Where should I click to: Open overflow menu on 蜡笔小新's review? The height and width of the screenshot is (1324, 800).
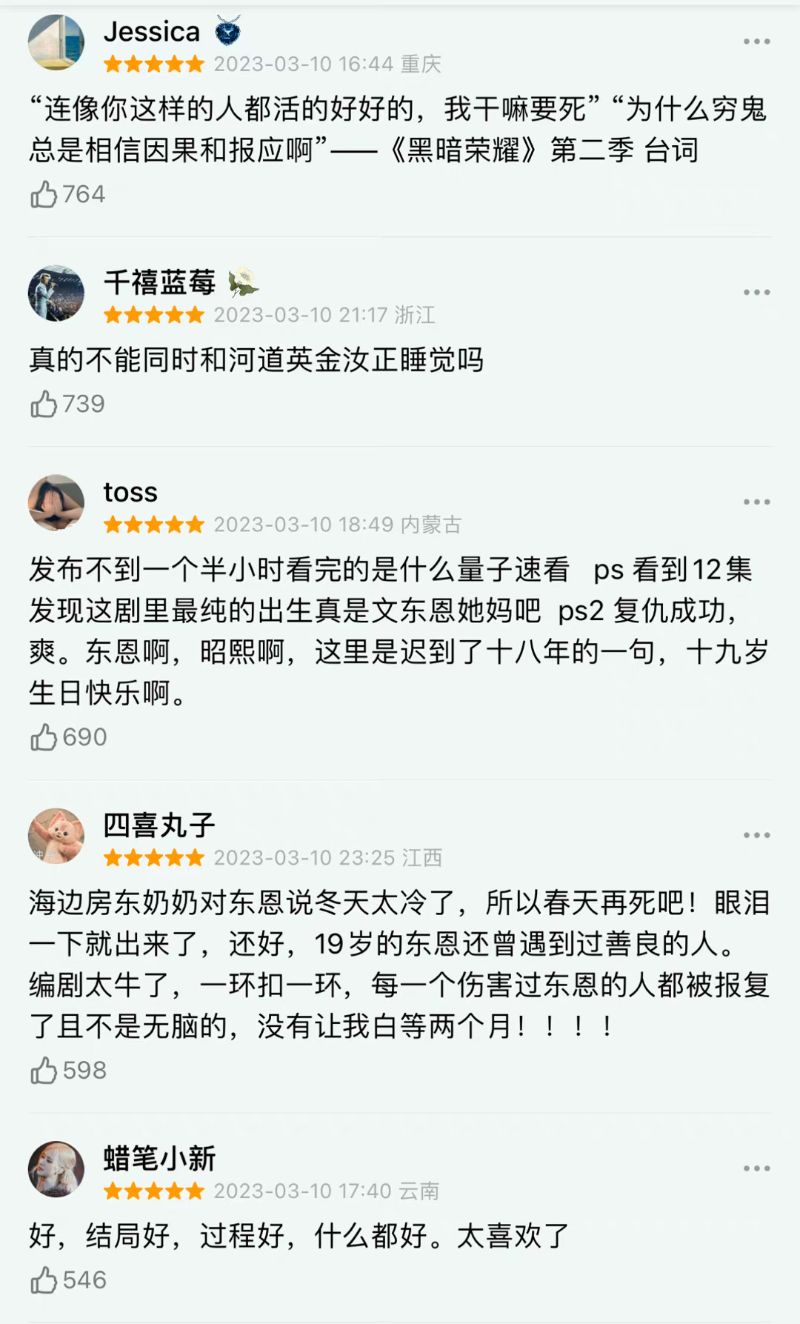point(756,1168)
